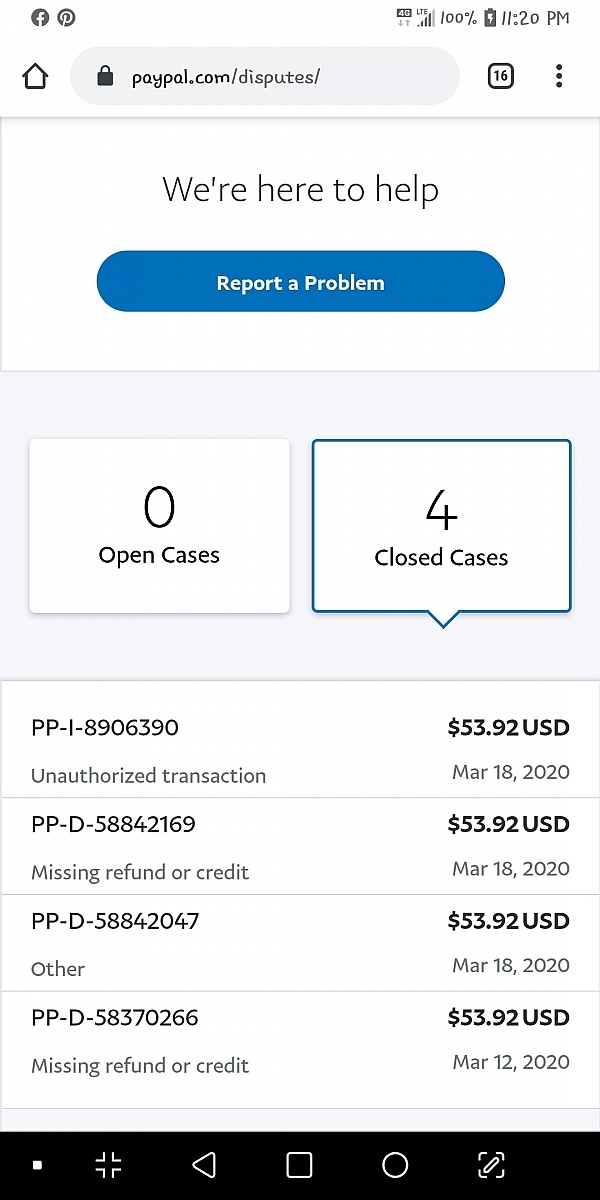Go back with the system back button

204,1165
